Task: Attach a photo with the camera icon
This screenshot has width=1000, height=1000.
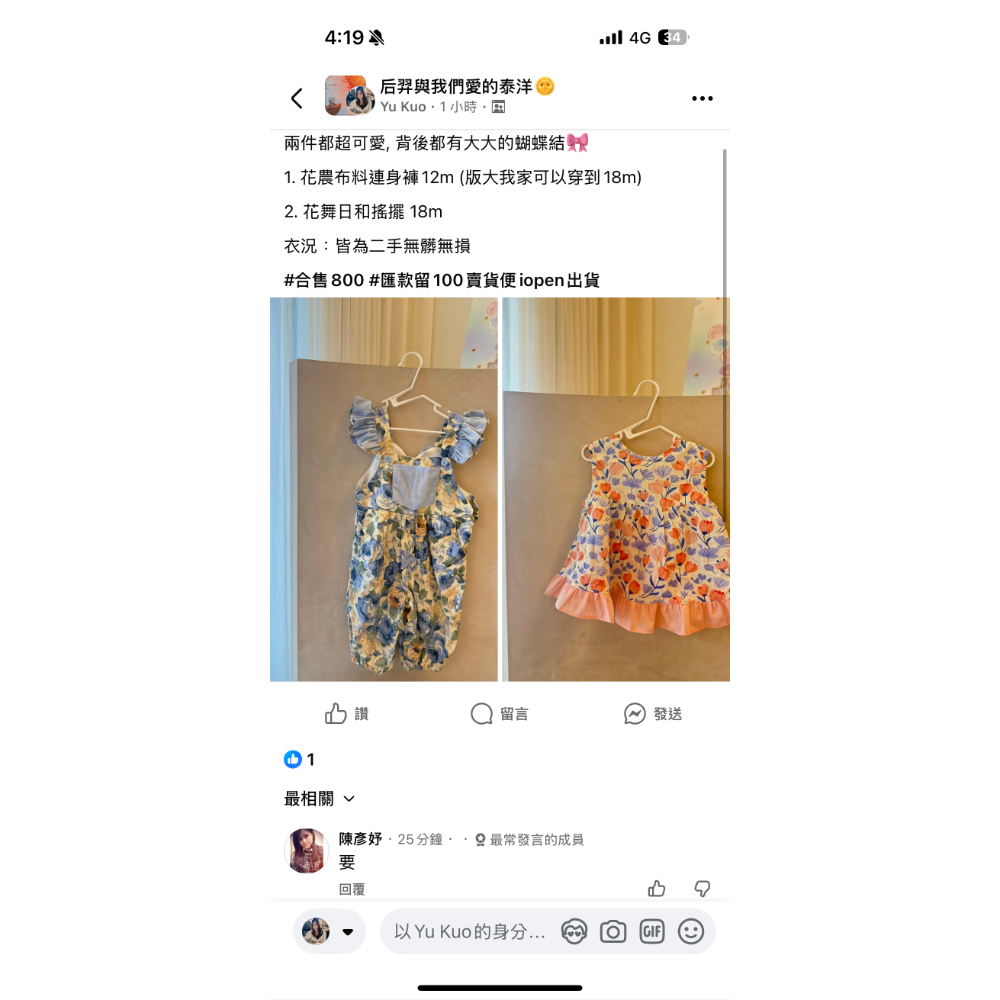Action: (x=613, y=932)
